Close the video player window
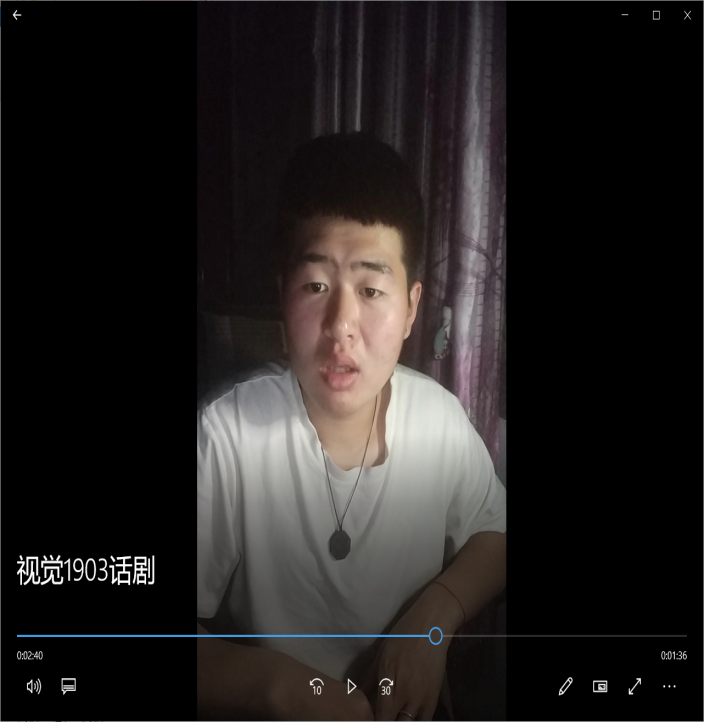The image size is (704, 722). tap(687, 15)
